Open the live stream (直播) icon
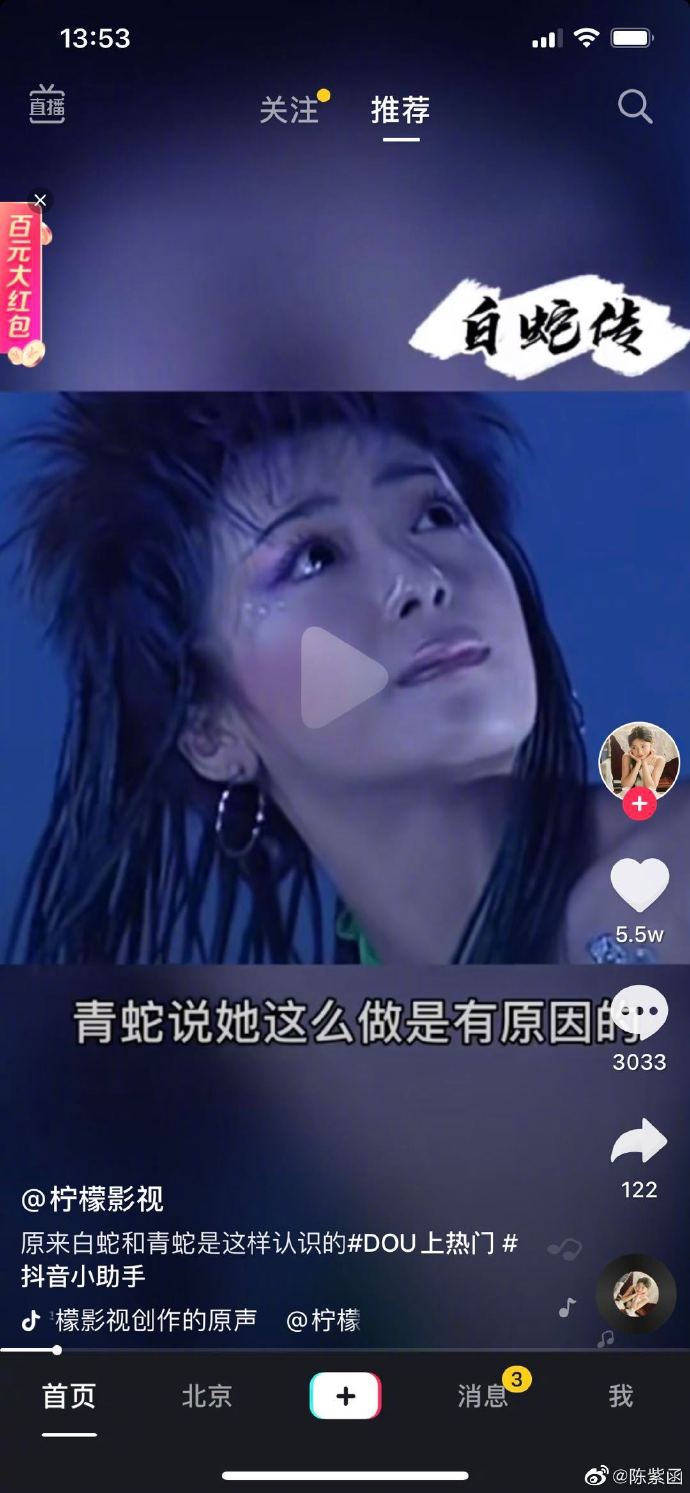 point(46,105)
